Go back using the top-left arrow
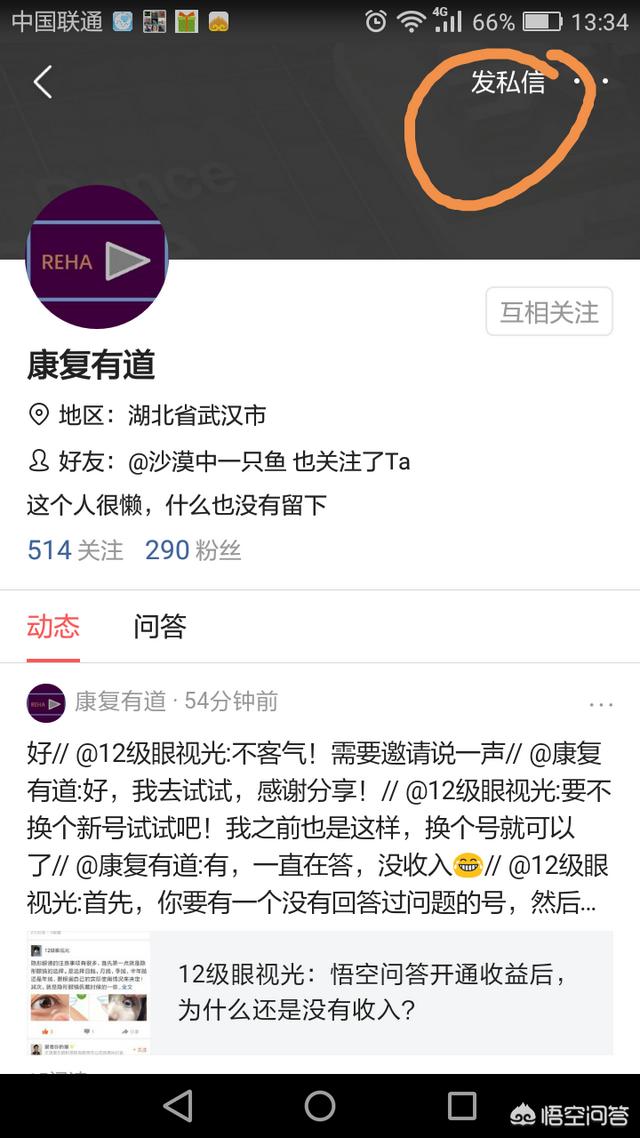The image size is (640, 1138). 42,81
